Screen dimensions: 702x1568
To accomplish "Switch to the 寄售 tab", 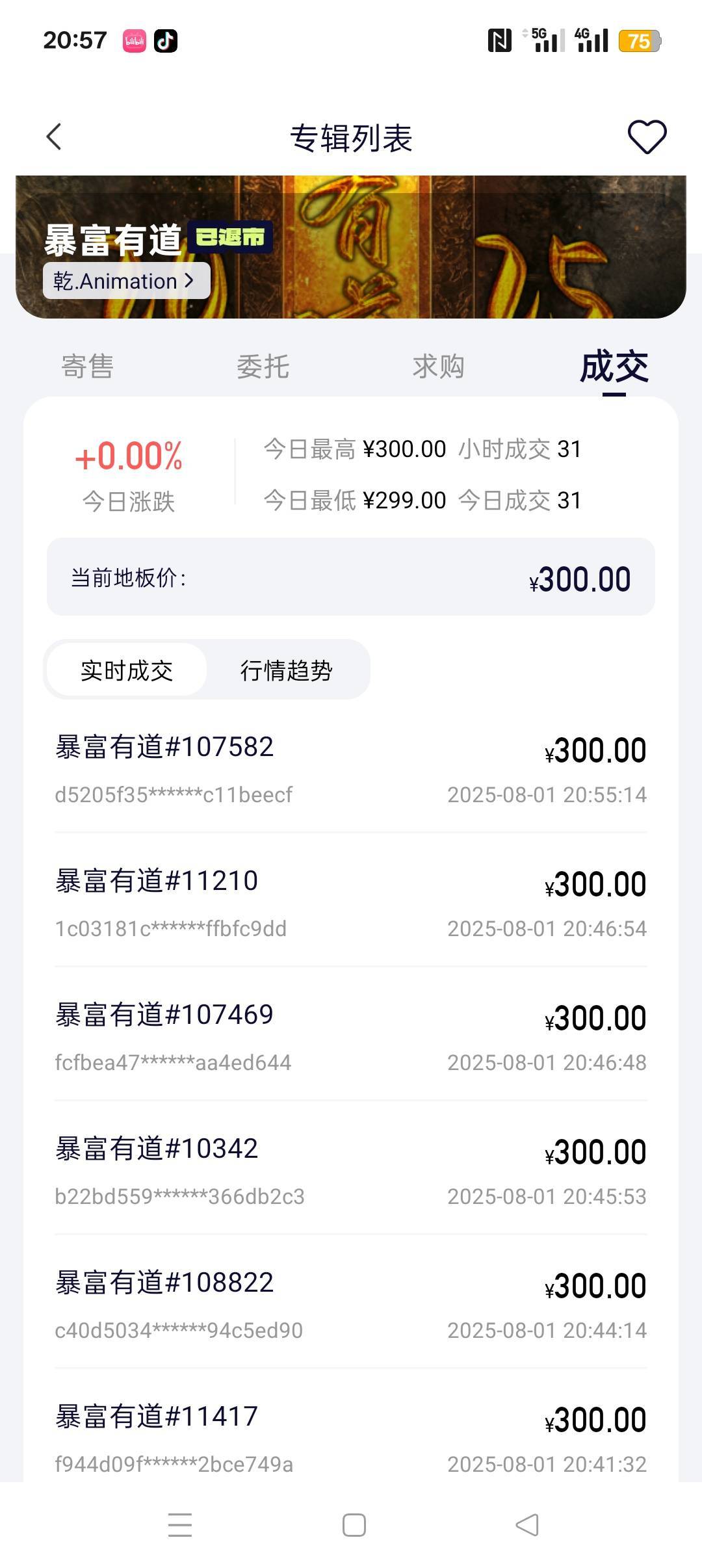I will coord(88,367).
